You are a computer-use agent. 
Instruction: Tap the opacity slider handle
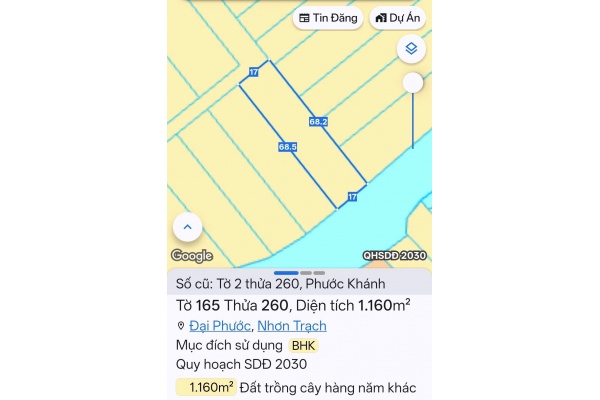(x=412, y=83)
